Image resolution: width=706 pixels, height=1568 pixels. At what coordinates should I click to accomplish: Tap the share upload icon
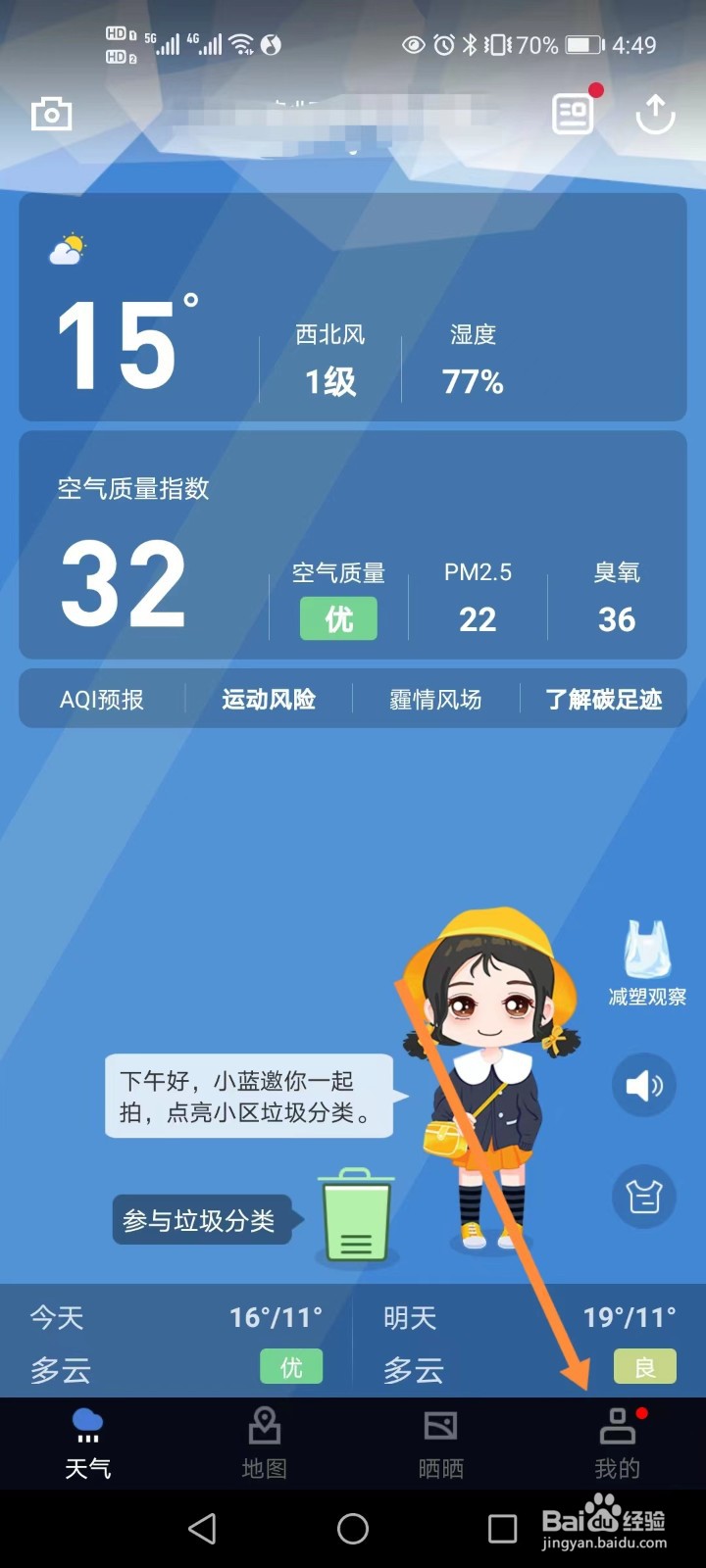click(657, 113)
